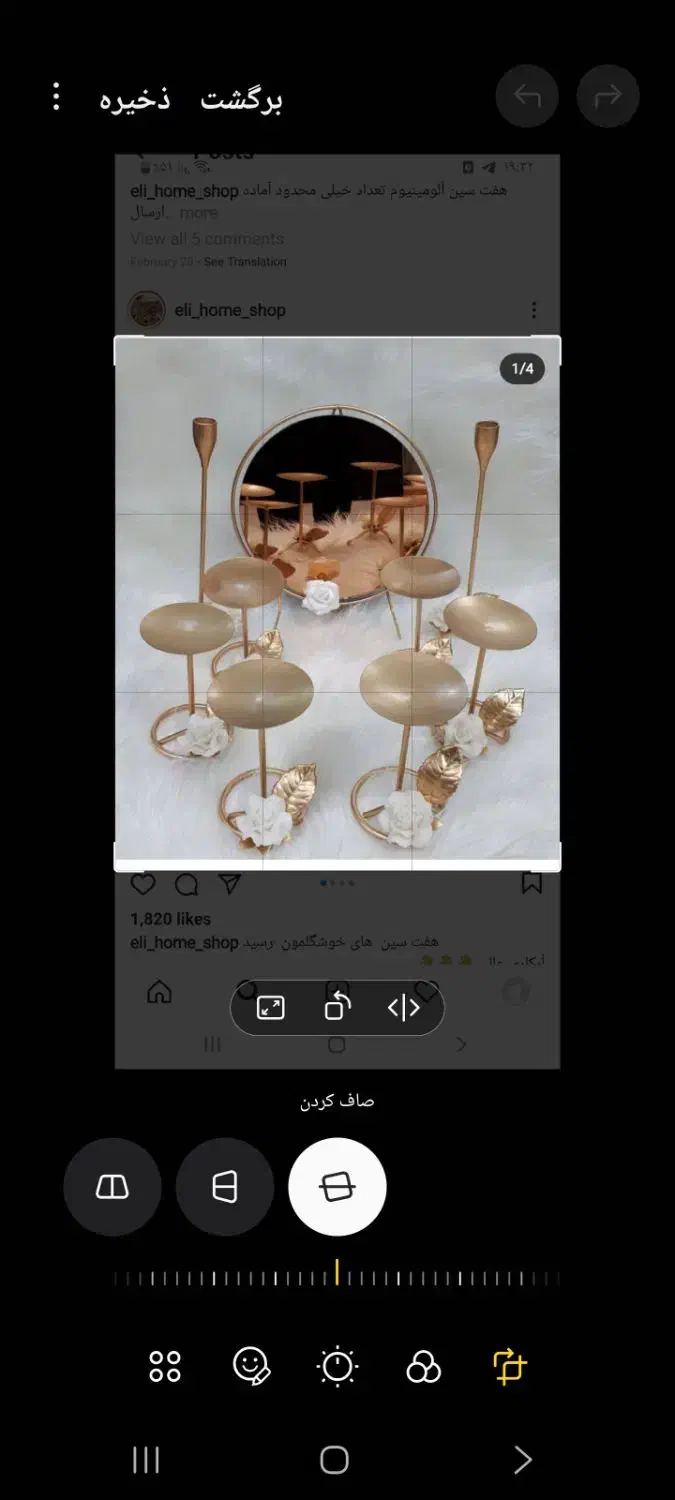The height and width of the screenshot is (1500, 675).
Task: Open the brightness adjustment tool
Action: [x=337, y=1366]
